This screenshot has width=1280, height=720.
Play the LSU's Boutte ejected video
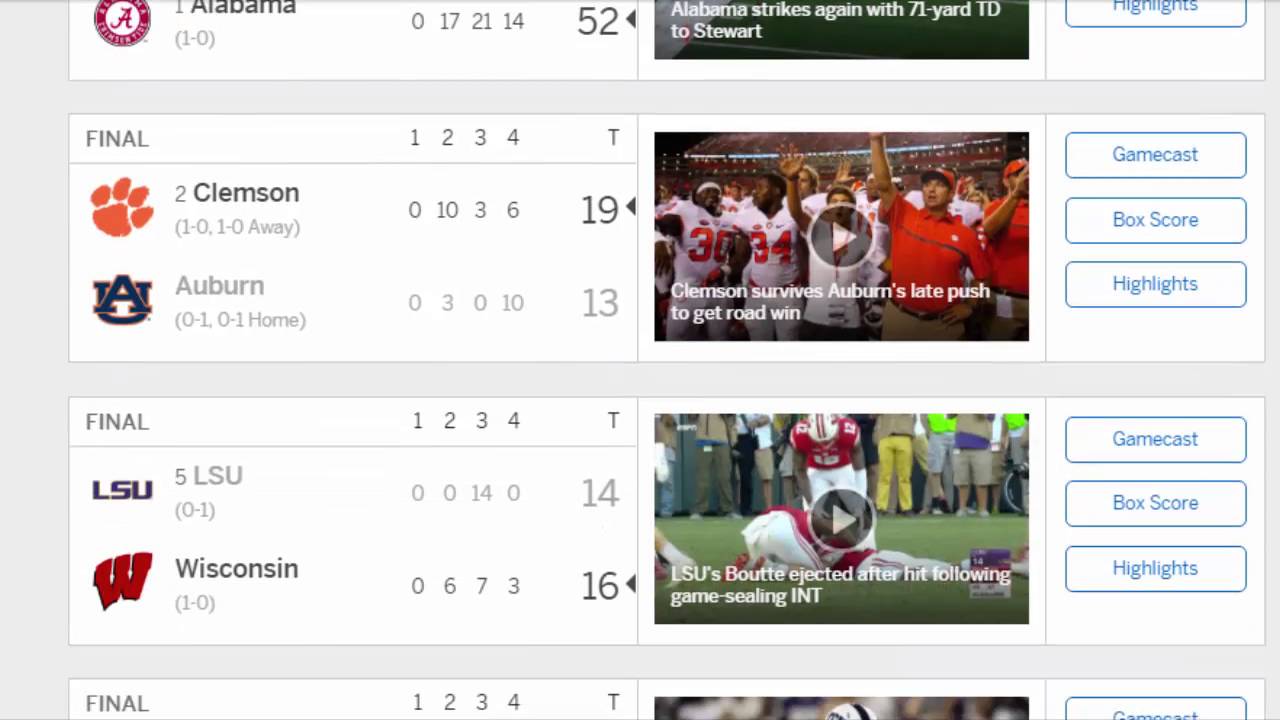pyautogui.click(x=840, y=519)
